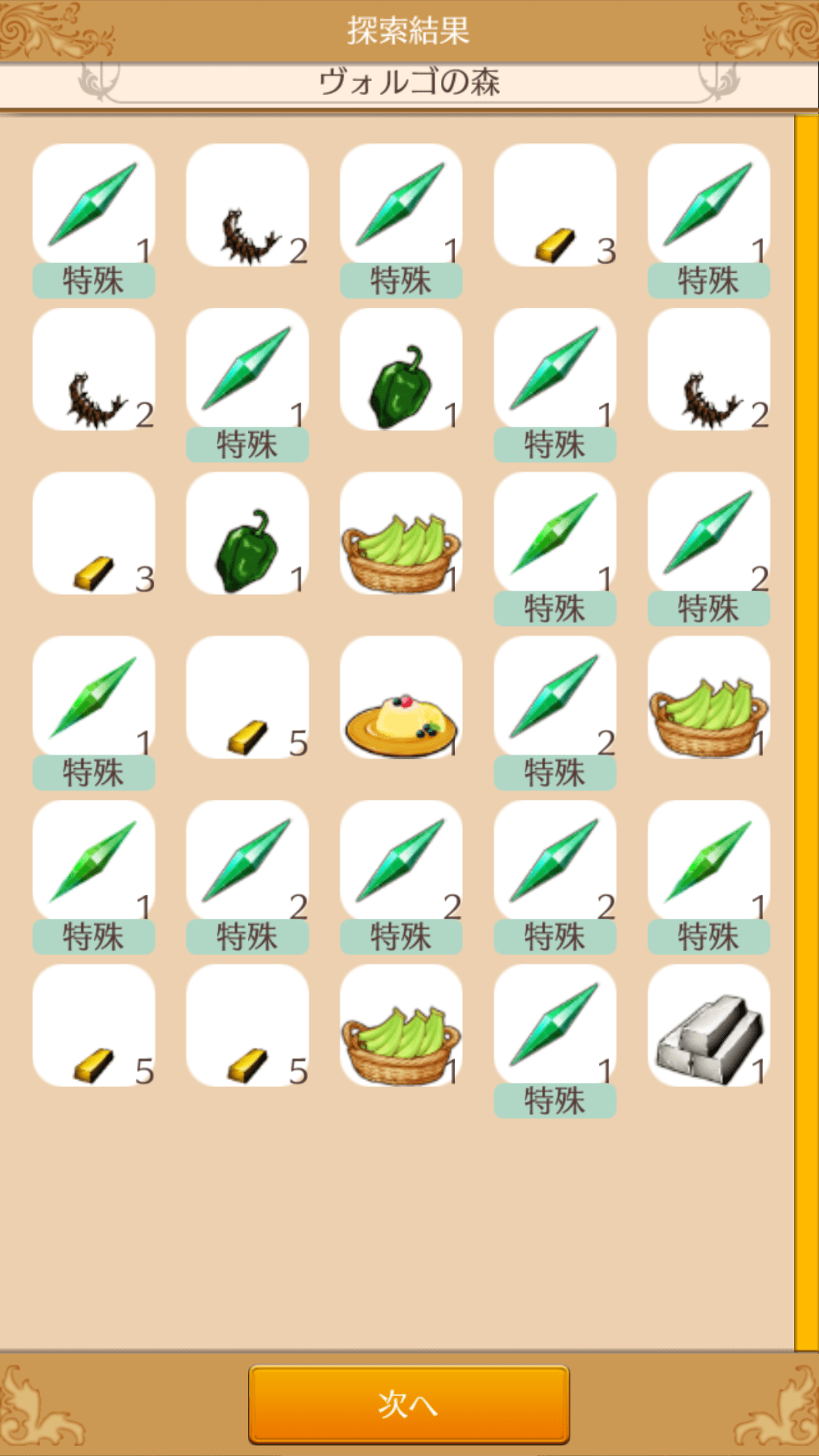Open the pudding item tile
The height and width of the screenshot is (1456, 819).
click(401, 698)
